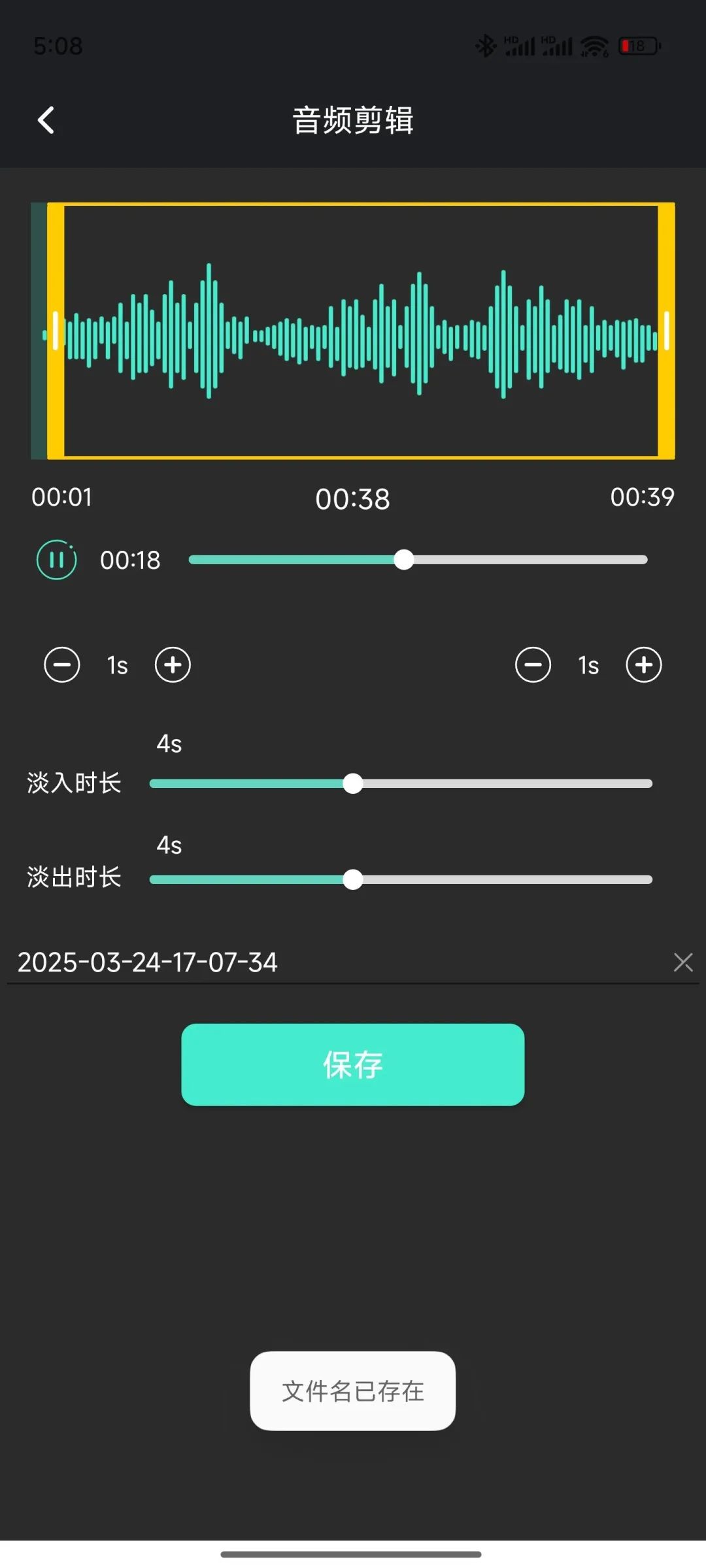
Task: Clear the file name text
Action: (683, 962)
